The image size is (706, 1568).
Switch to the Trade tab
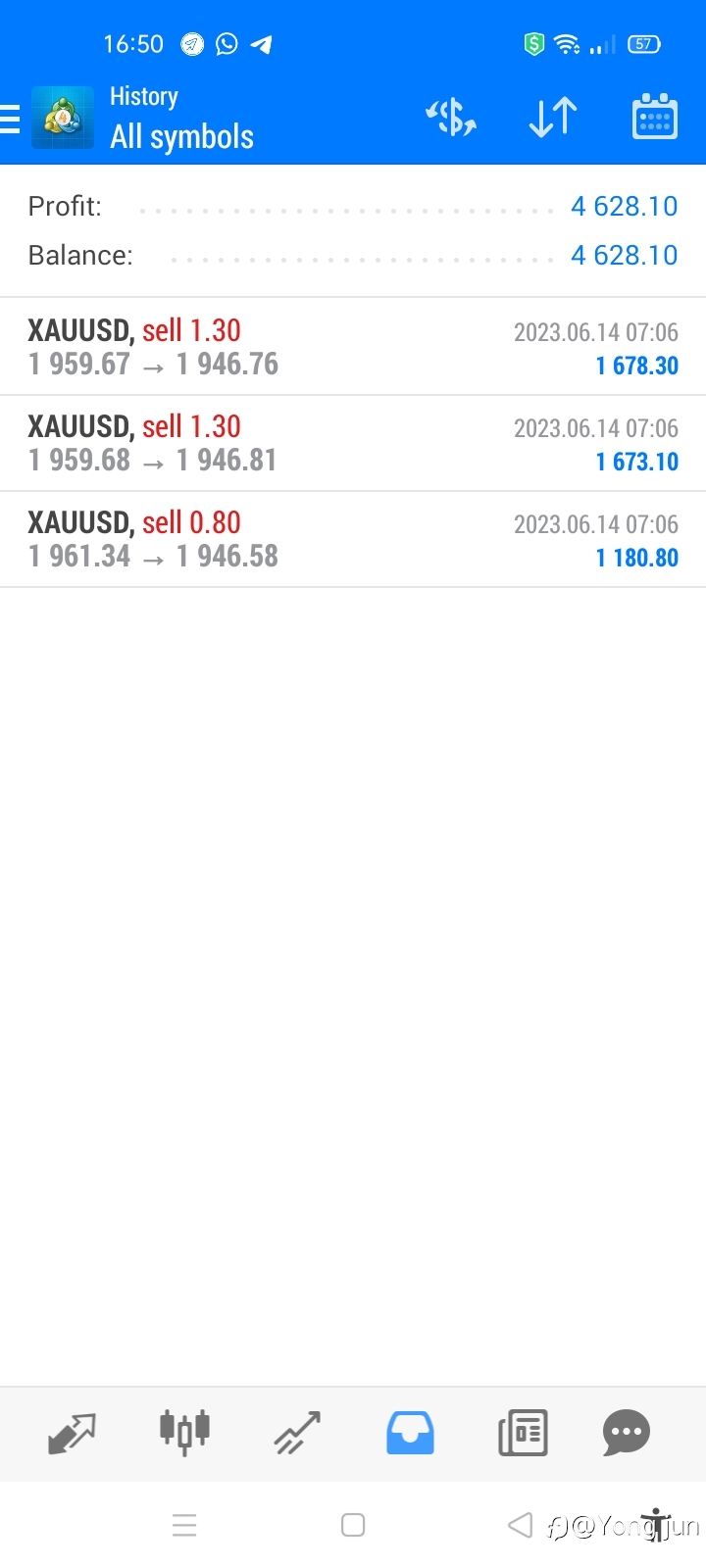point(297,1433)
